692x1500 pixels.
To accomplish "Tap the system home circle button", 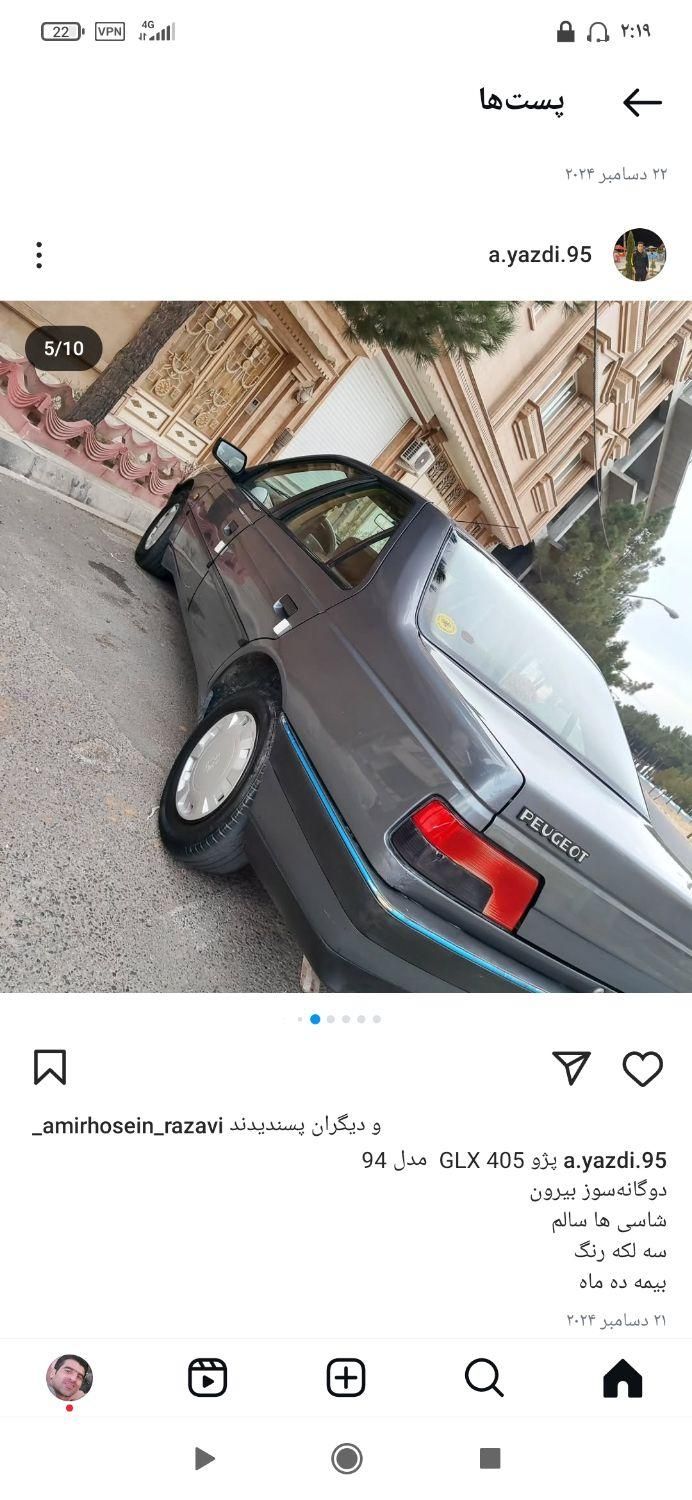I will point(346,1458).
